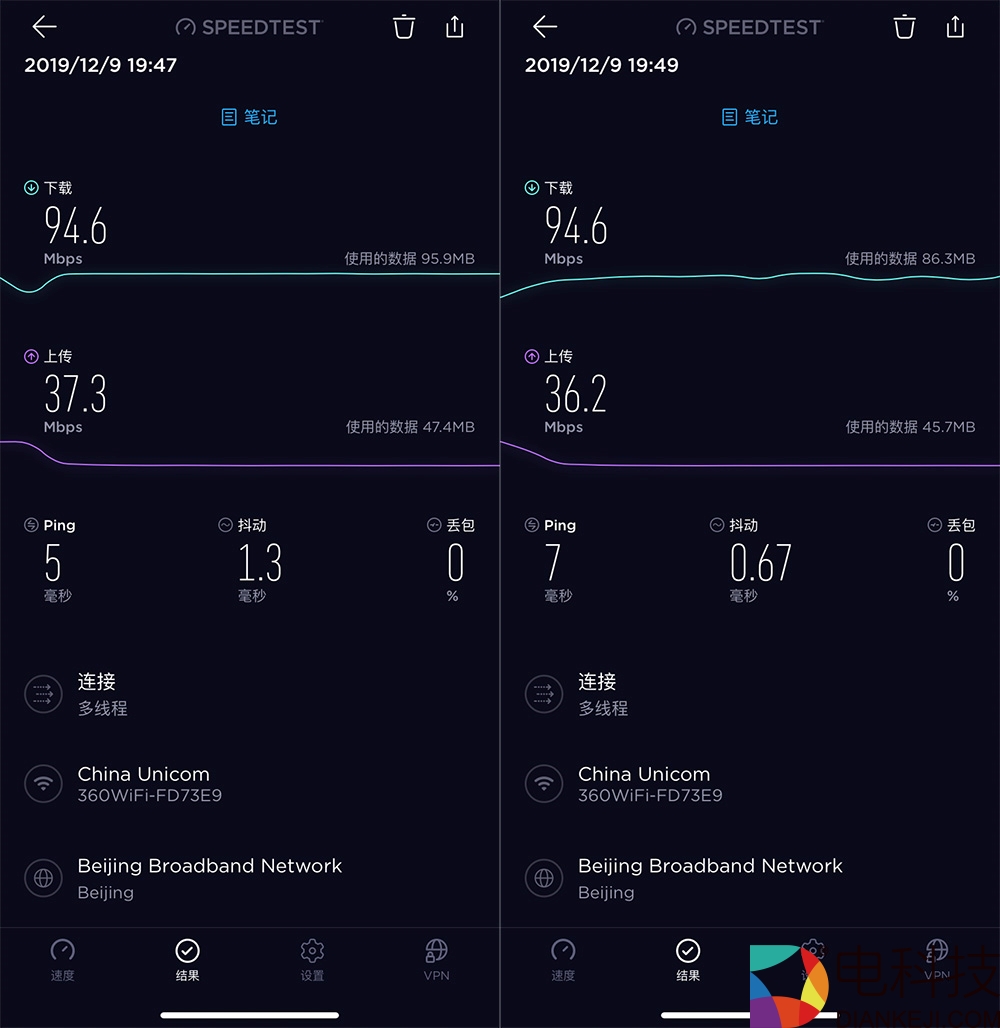Tap the WiFi icon next to China Unicom

[43, 784]
